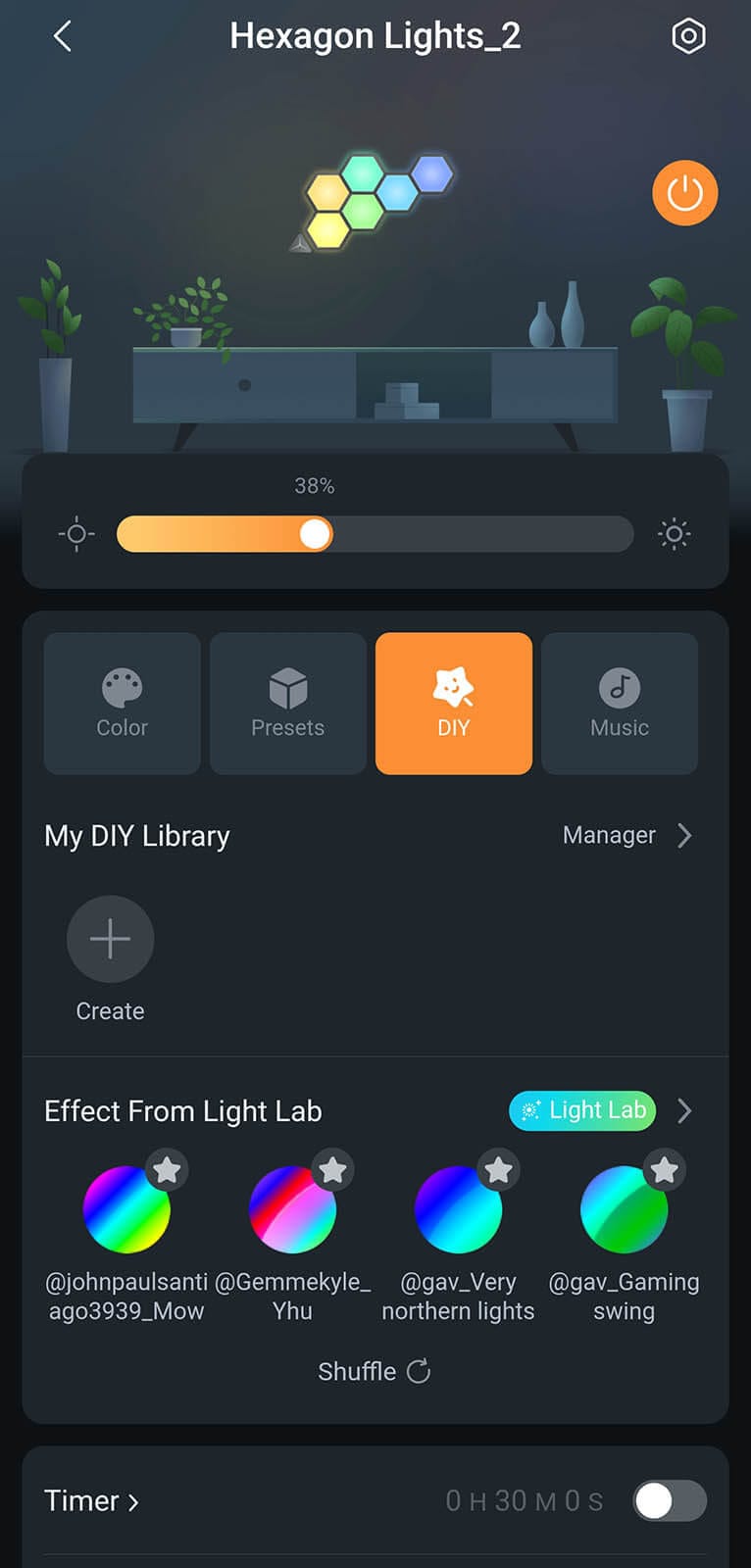Enable the Timer switch
This screenshot has width=751, height=1568.
[x=669, y=1500]
